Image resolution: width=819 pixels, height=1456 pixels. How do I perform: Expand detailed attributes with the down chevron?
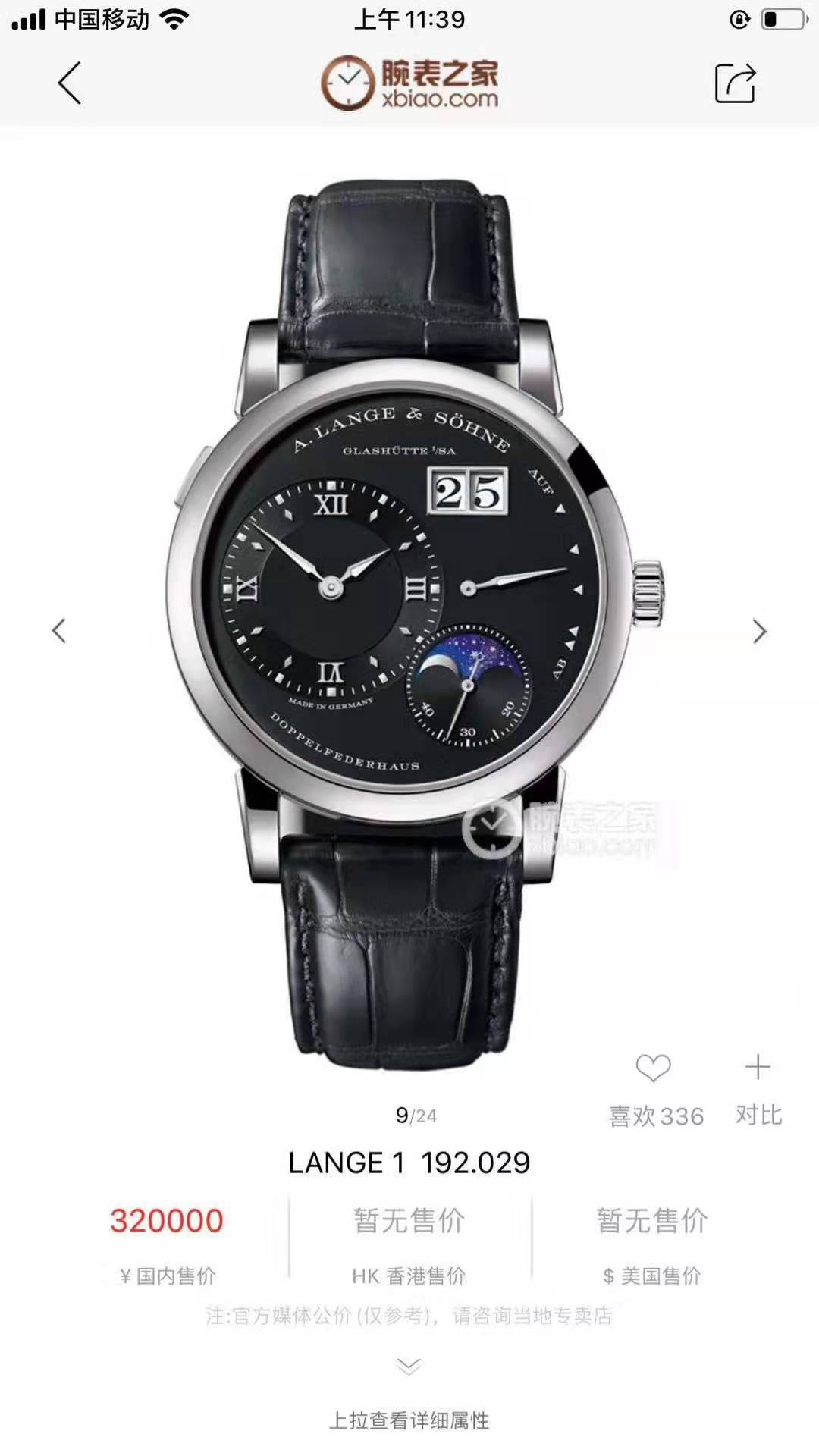click(x=409, y=1367)
